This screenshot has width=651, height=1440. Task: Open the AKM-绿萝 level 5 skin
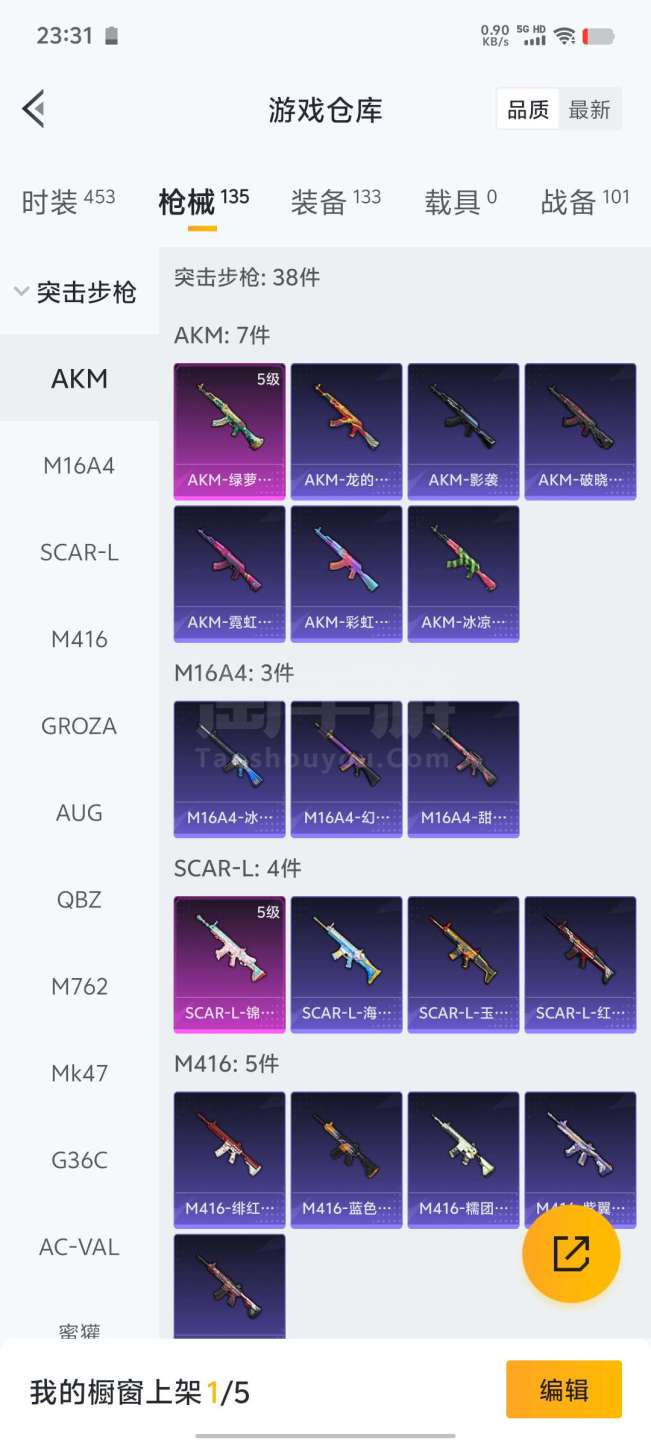(x=230, y=431)
